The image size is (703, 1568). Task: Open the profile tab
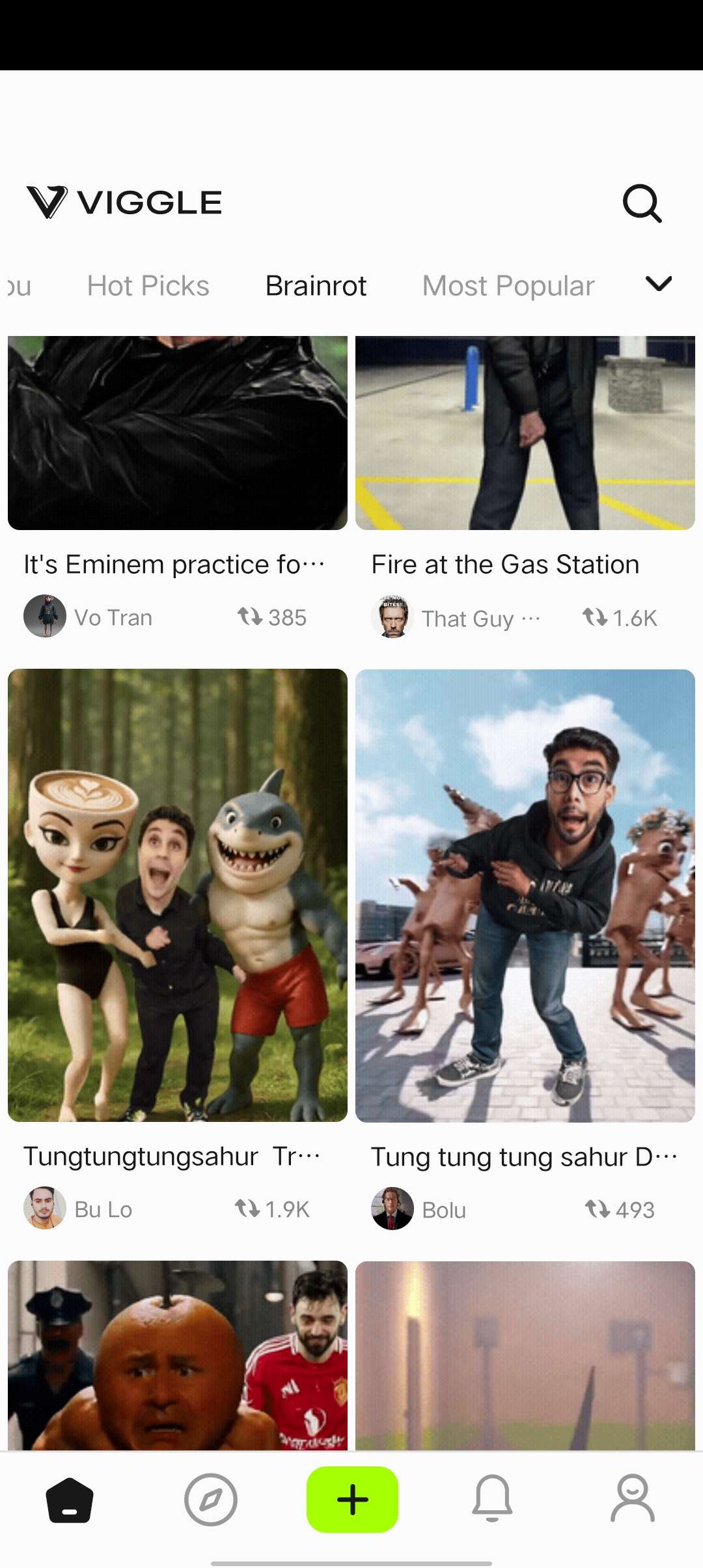click(x=632, y=1498)
